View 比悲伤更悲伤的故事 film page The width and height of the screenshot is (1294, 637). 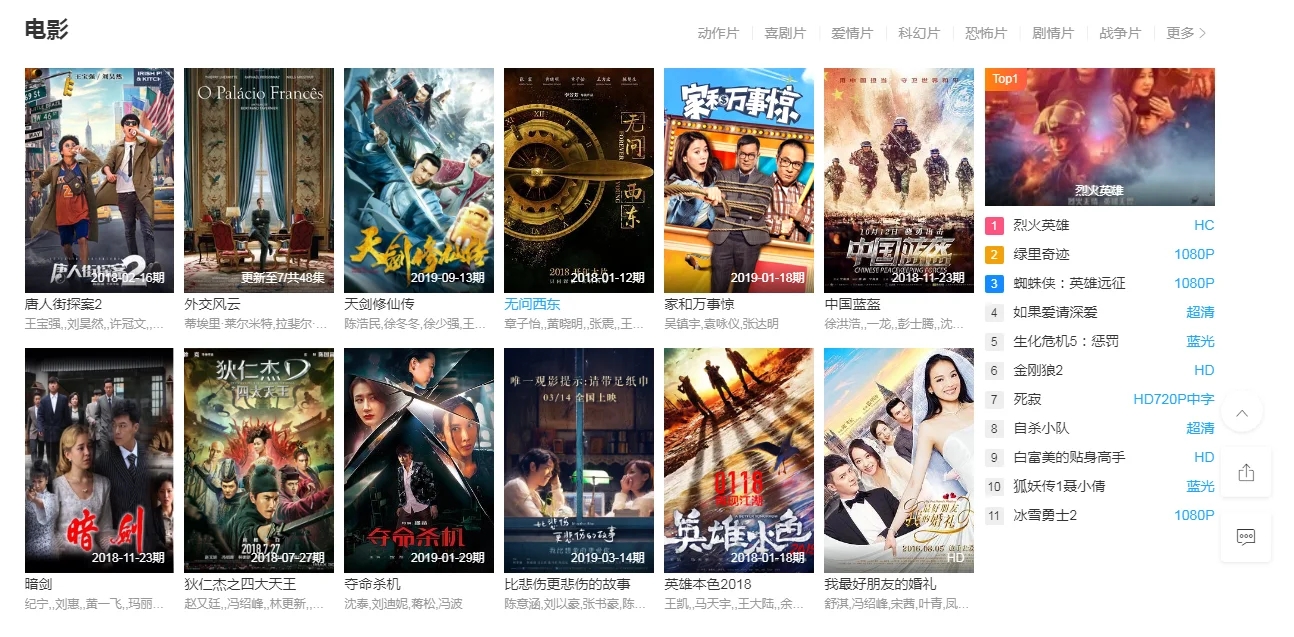pos(579,460)
